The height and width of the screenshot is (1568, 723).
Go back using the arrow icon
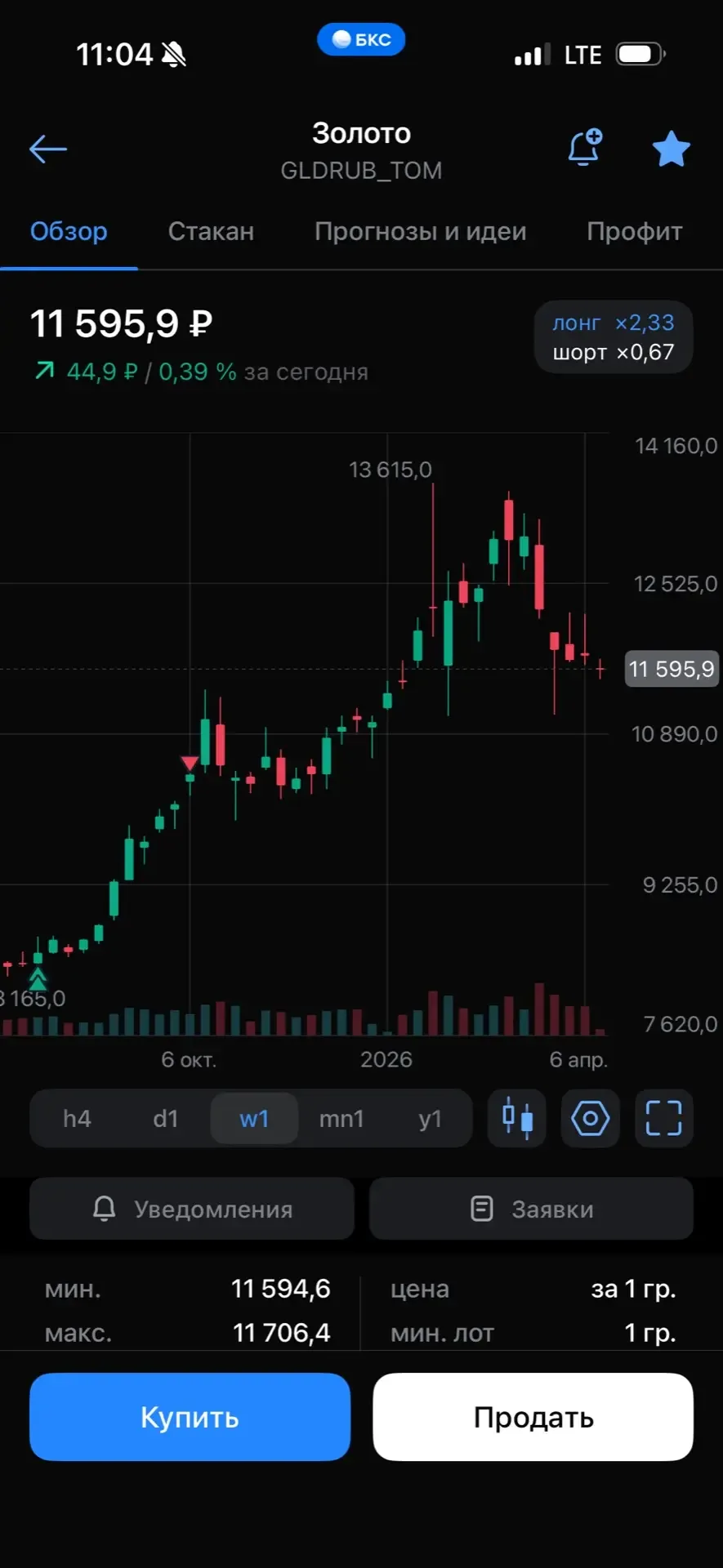pyautogui.click(x=48, y=149)
